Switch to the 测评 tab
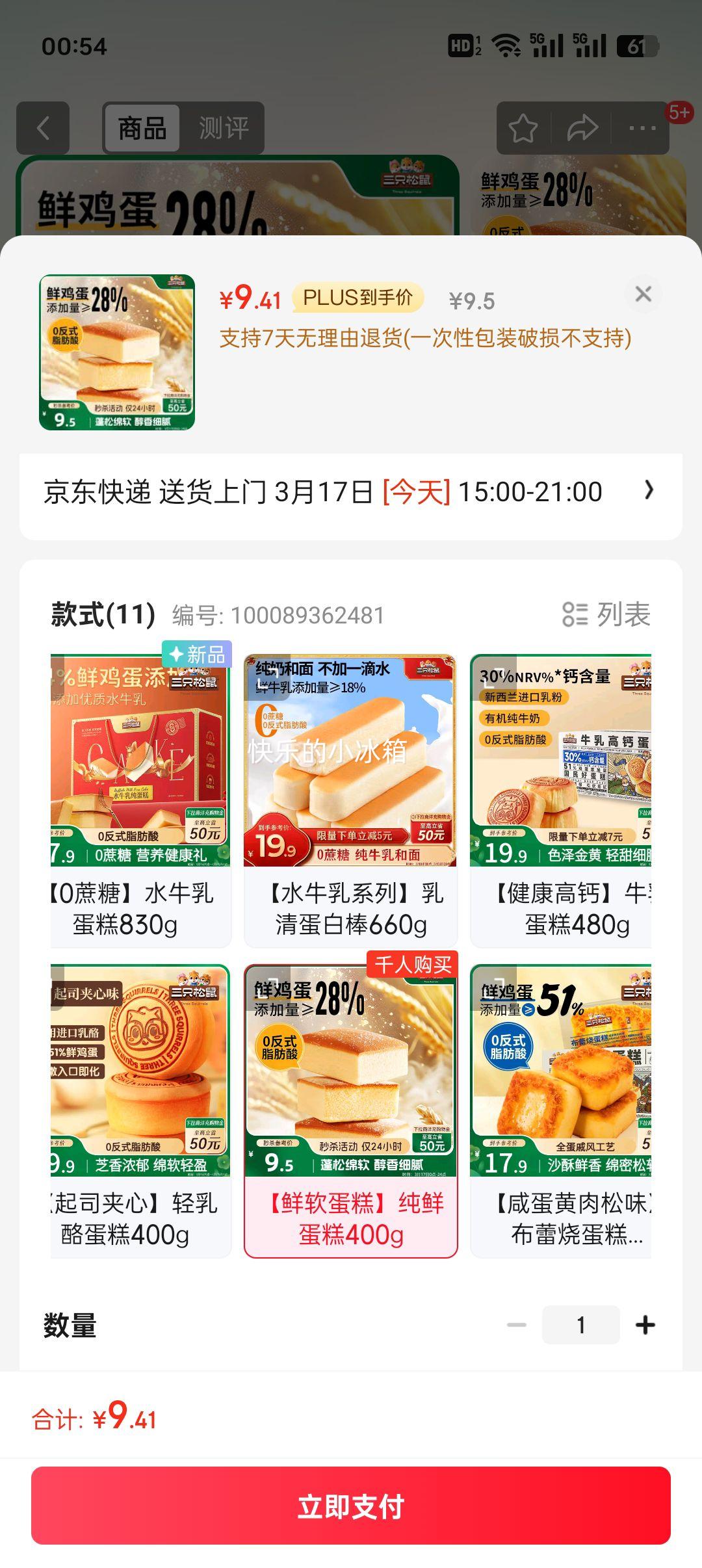The width and height of the screenshot is (702, 1568). click(224, 128)
